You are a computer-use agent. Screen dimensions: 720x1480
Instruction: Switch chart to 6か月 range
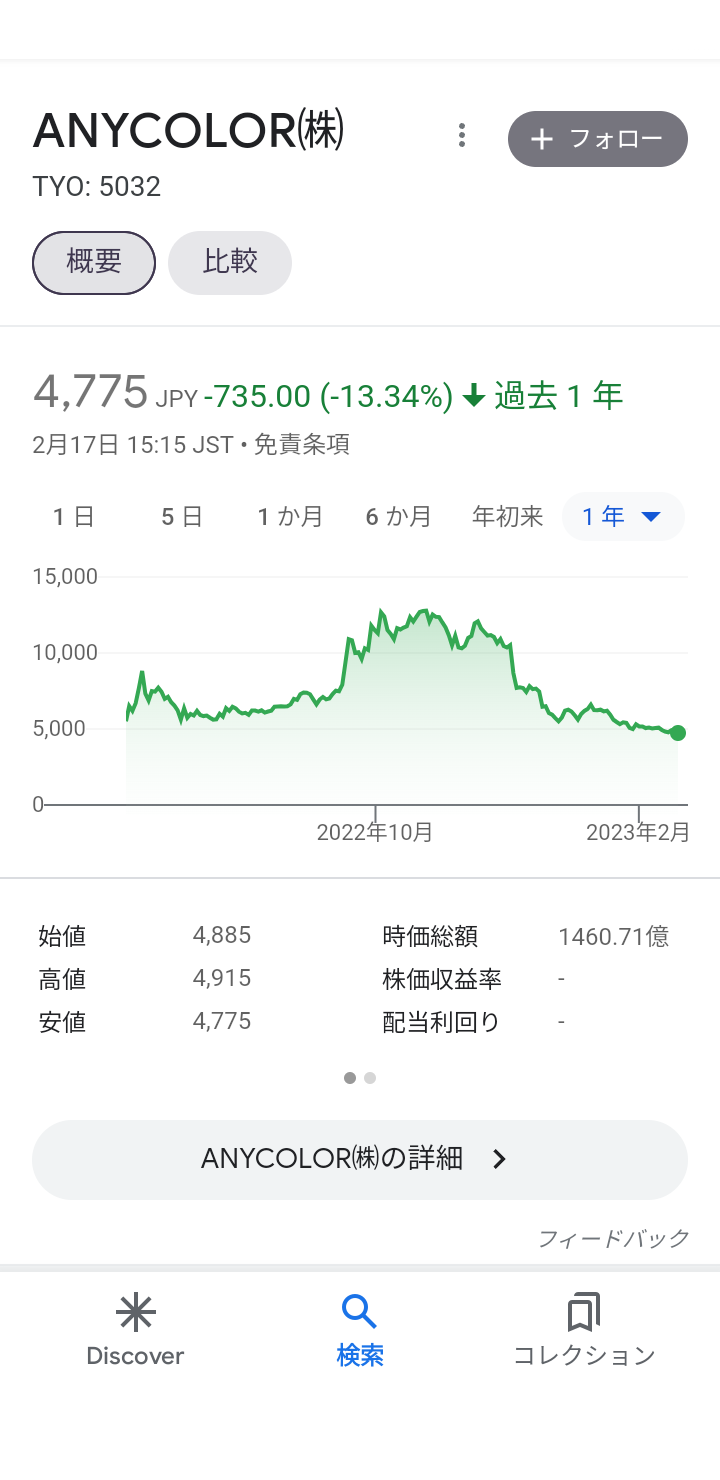(398, 517)
